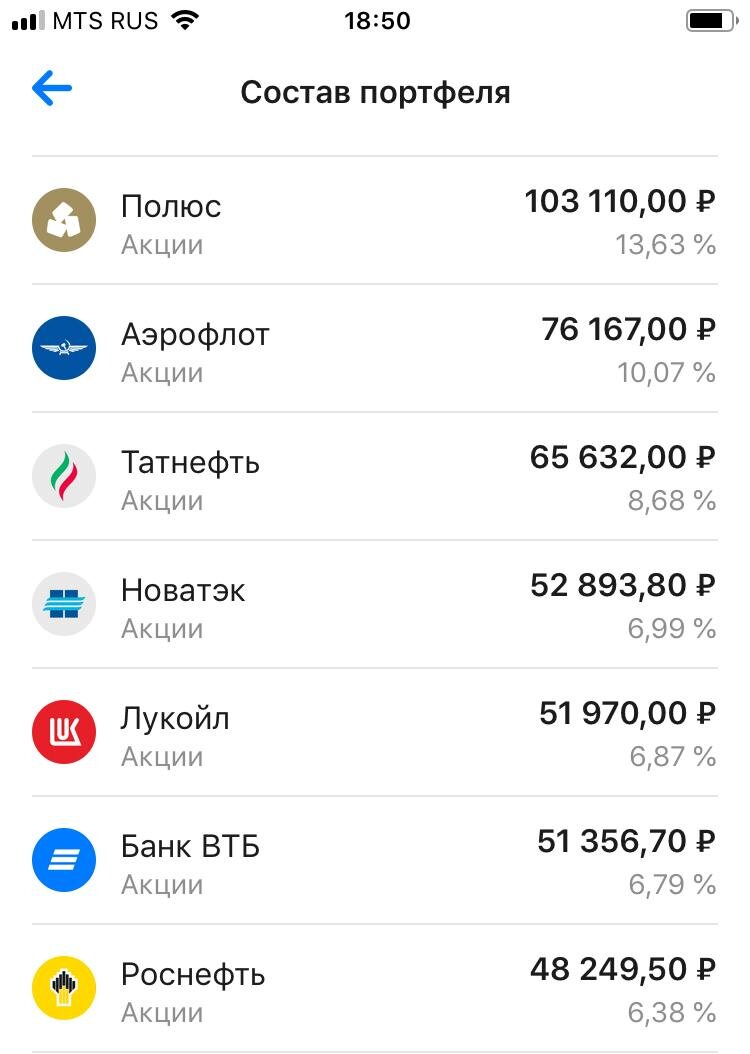Tap the Состав портфеля title
Image resolution: width=750 pixels, height=1054 pixels.
pos(375,93)
